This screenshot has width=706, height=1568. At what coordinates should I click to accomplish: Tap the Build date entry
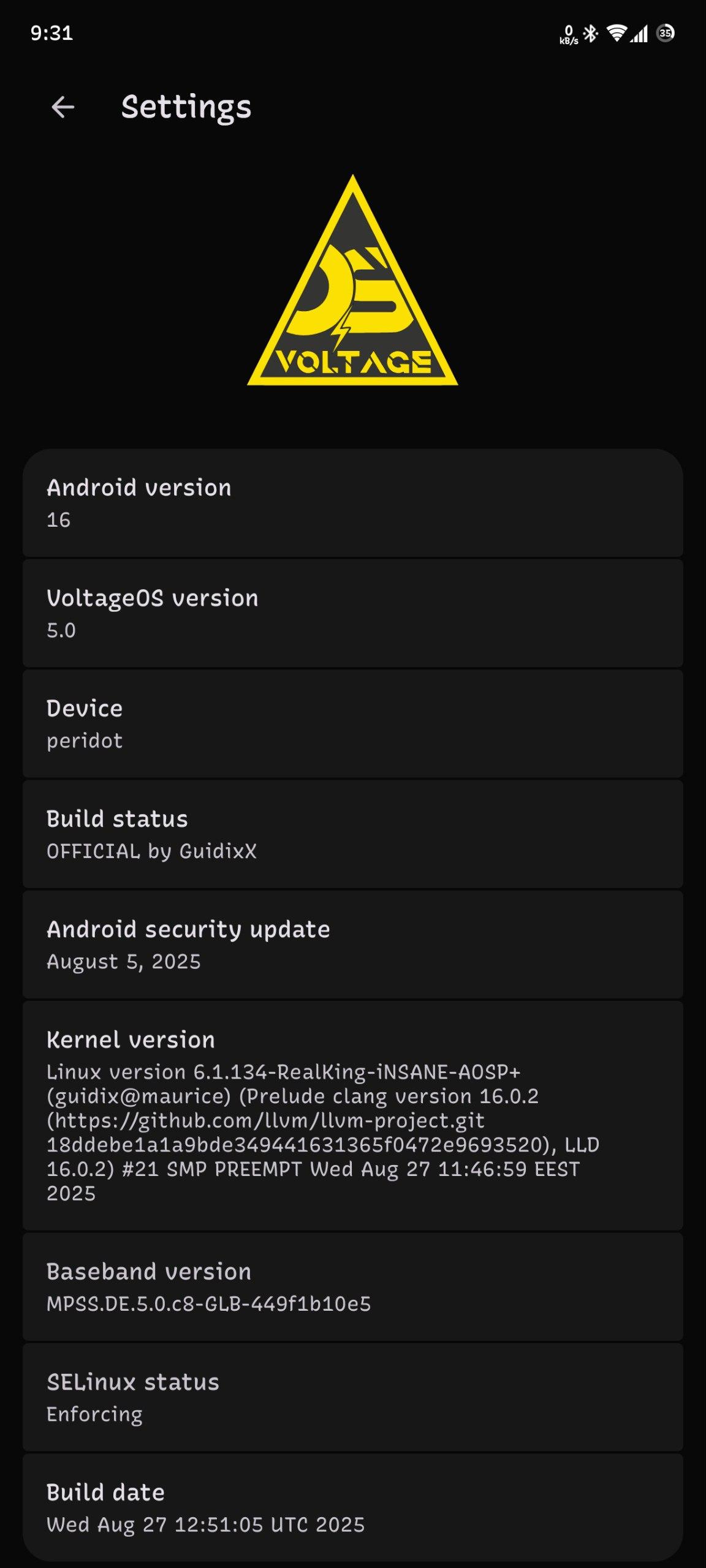[x=353, y=1507]
